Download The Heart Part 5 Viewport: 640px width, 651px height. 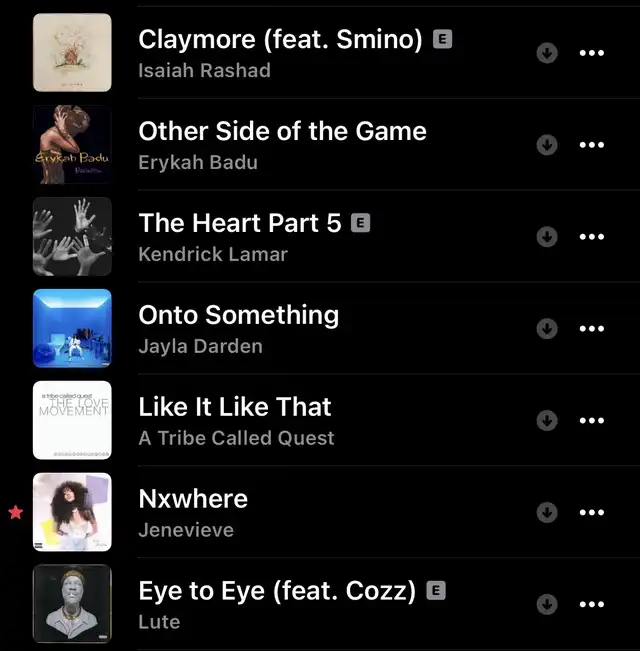pos(547,237)
